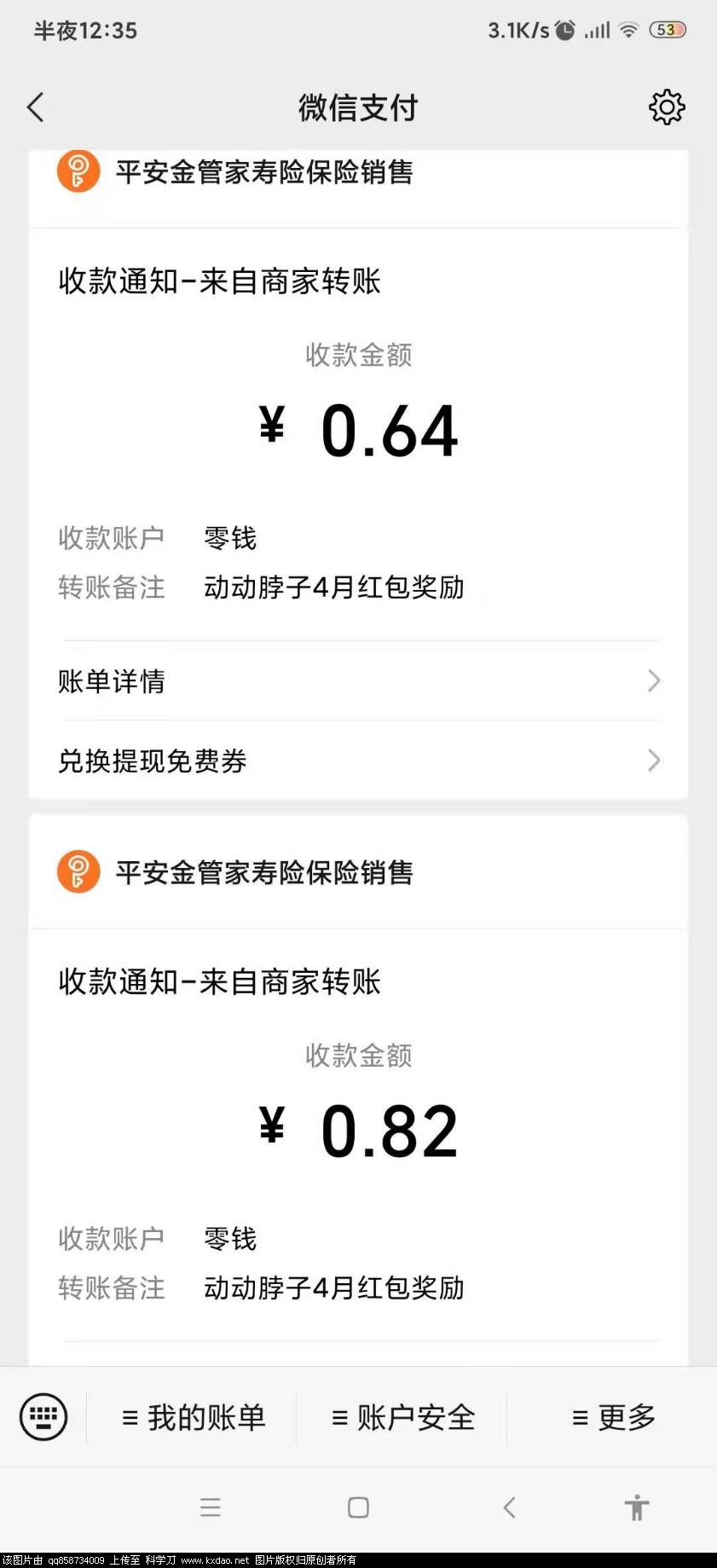
Task: Tap the battery level indicator showing 53
Action: click(x=668, y=30)
